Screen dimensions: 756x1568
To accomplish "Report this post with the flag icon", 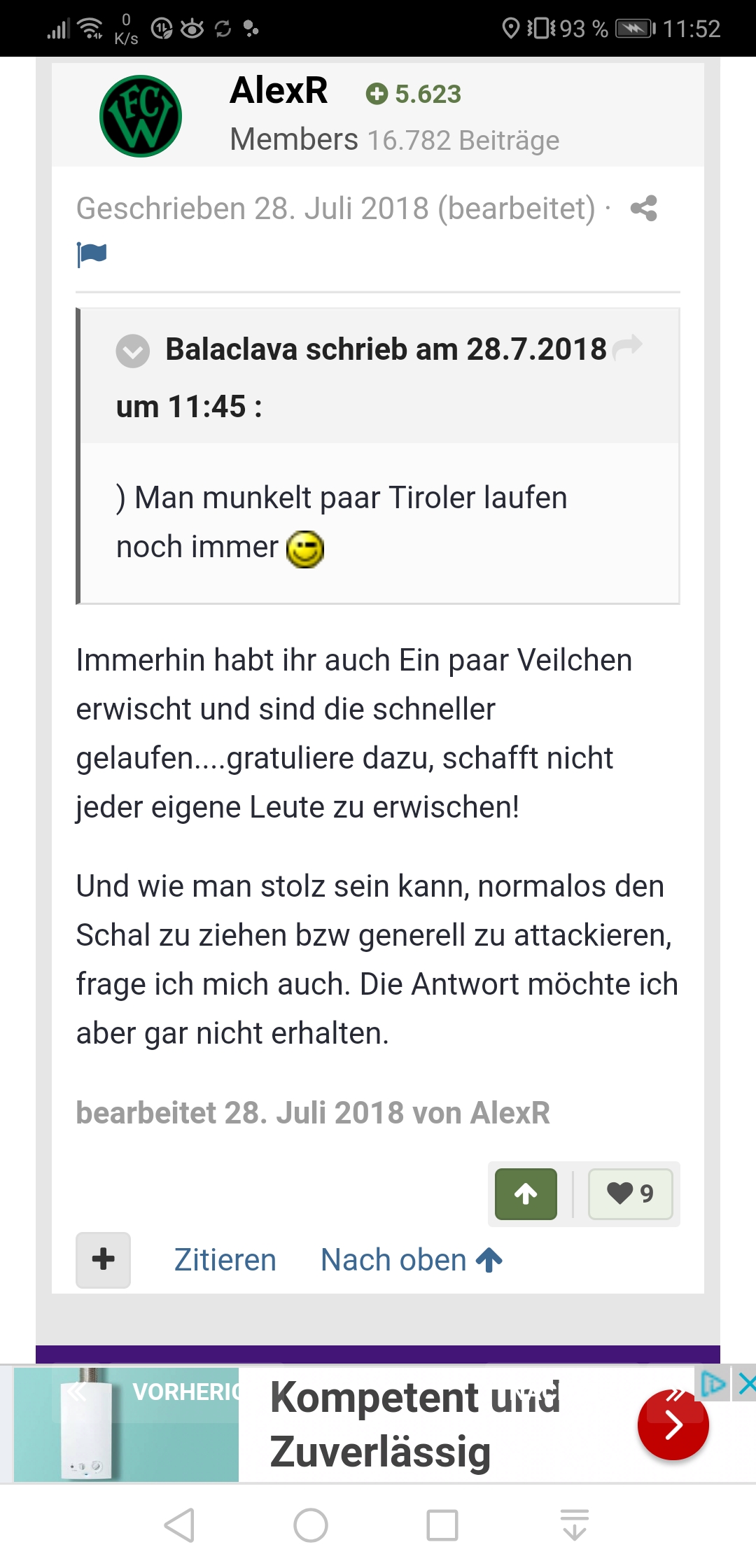I will [x=92, y=254].
